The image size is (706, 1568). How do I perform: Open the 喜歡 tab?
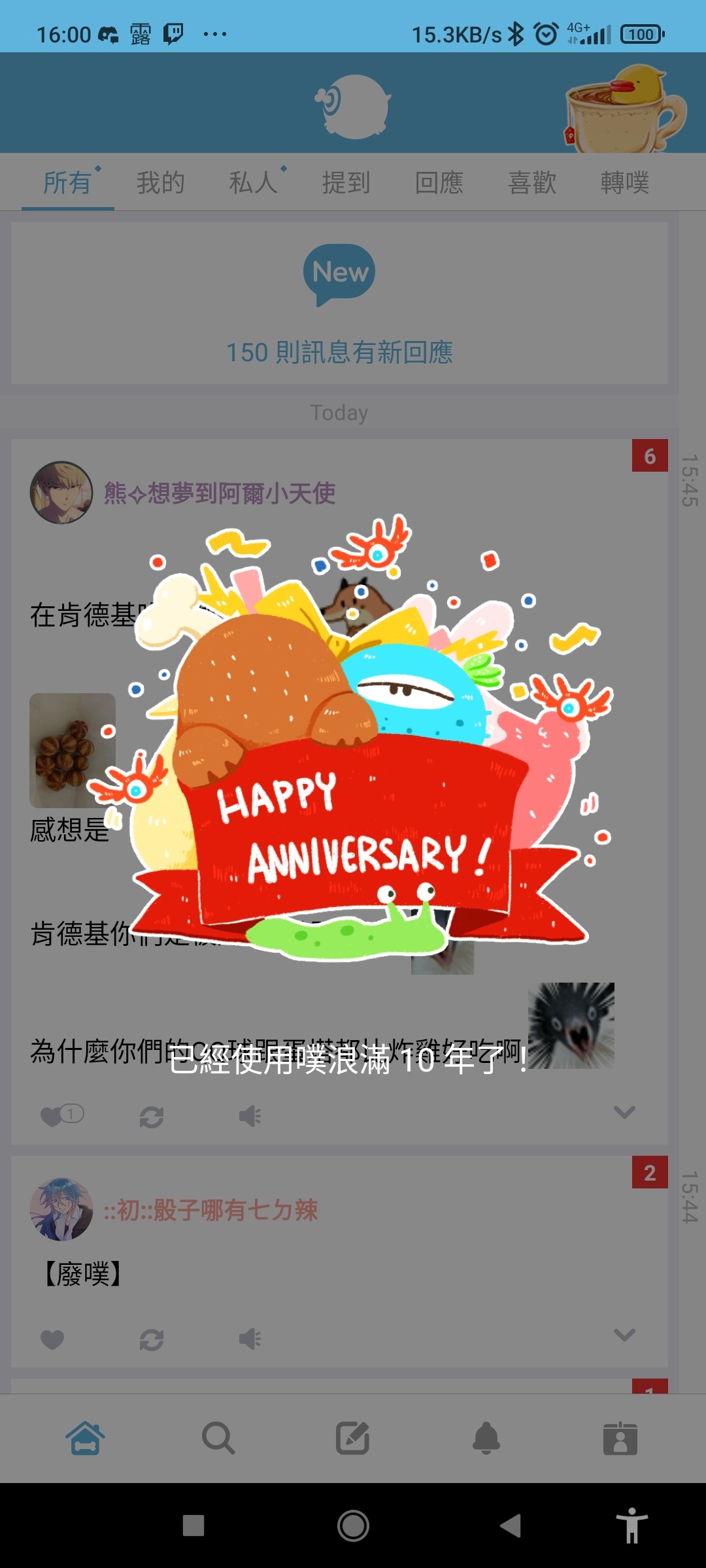click(532, 182)
